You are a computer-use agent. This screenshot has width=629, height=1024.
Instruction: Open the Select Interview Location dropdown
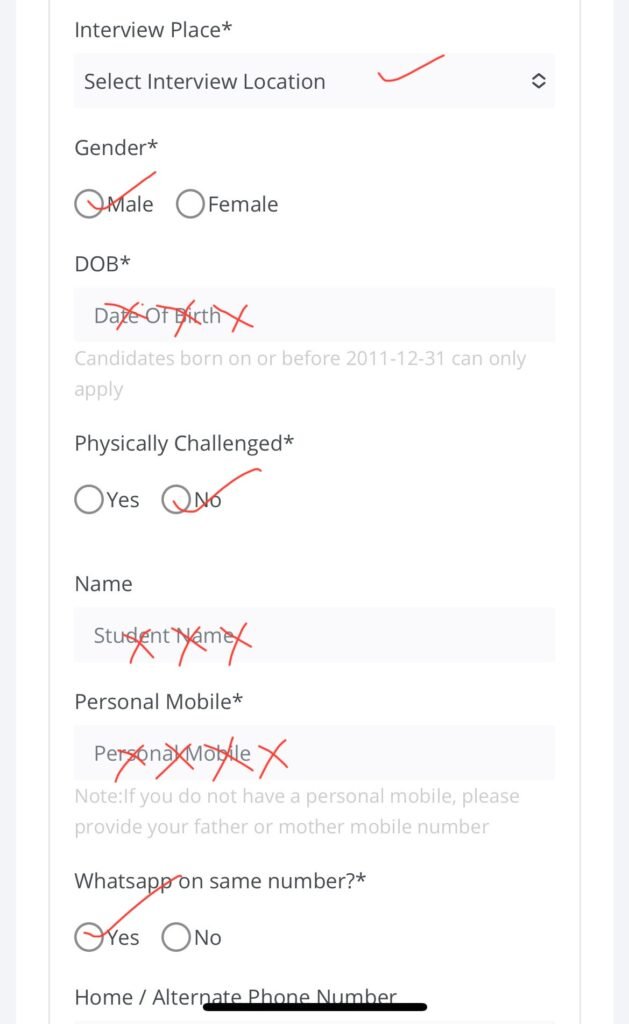(x=313, y=82)
